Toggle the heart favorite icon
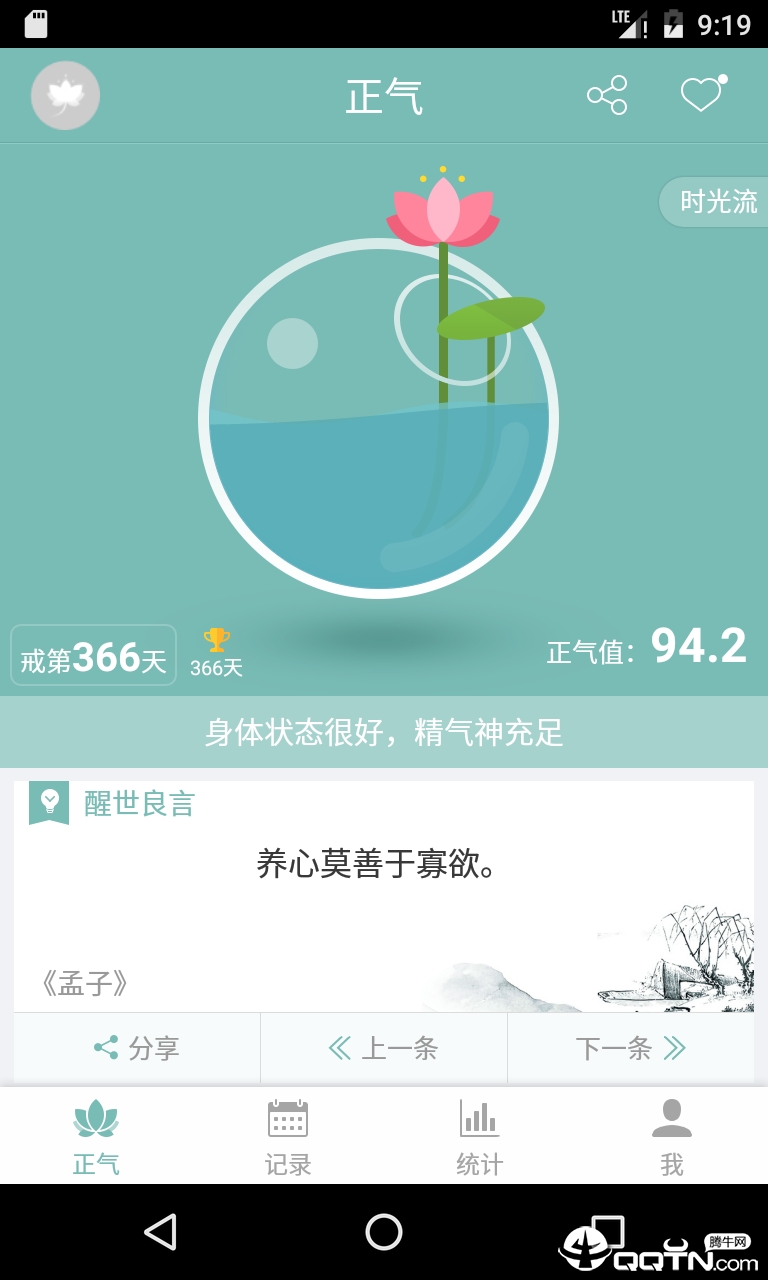The width and height of the screenshot is (768, 1280). [703, 93]
